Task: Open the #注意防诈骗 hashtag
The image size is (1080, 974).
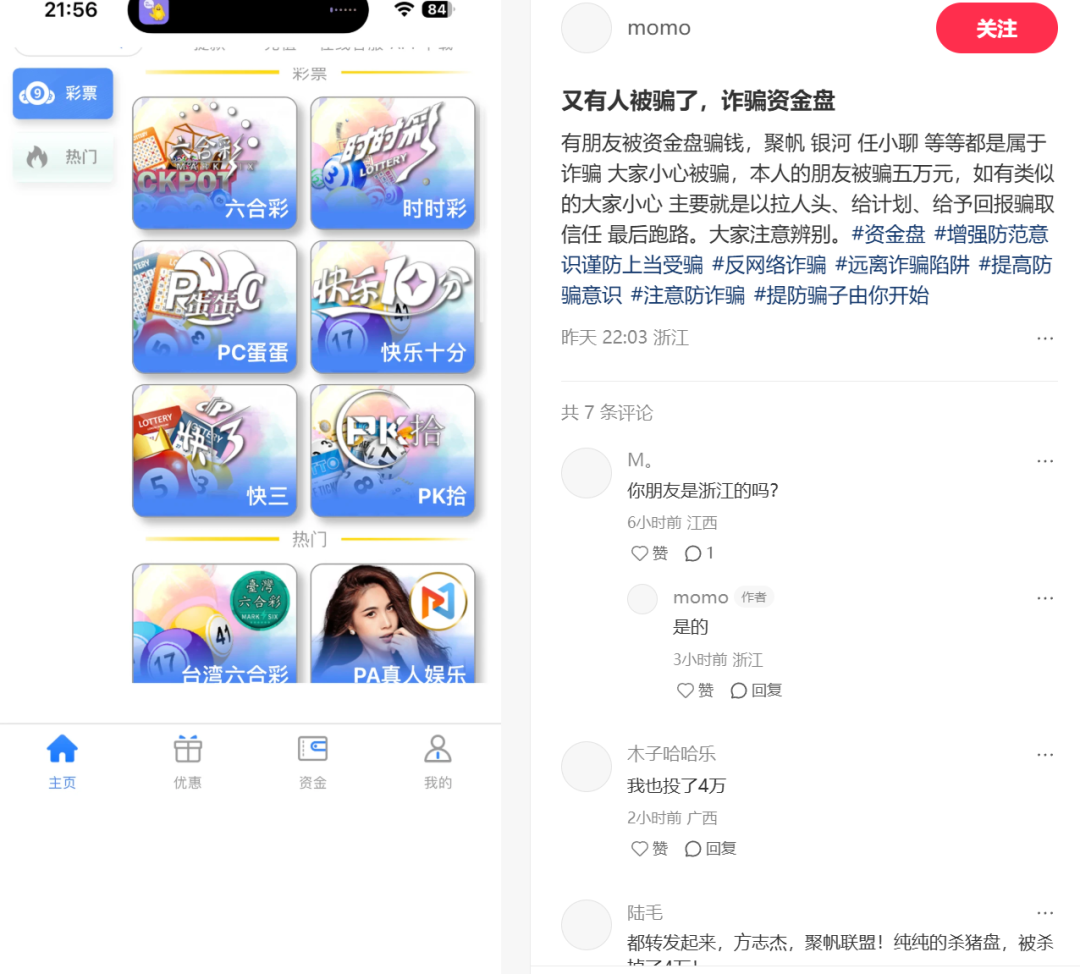Action: tap(687, 295)
